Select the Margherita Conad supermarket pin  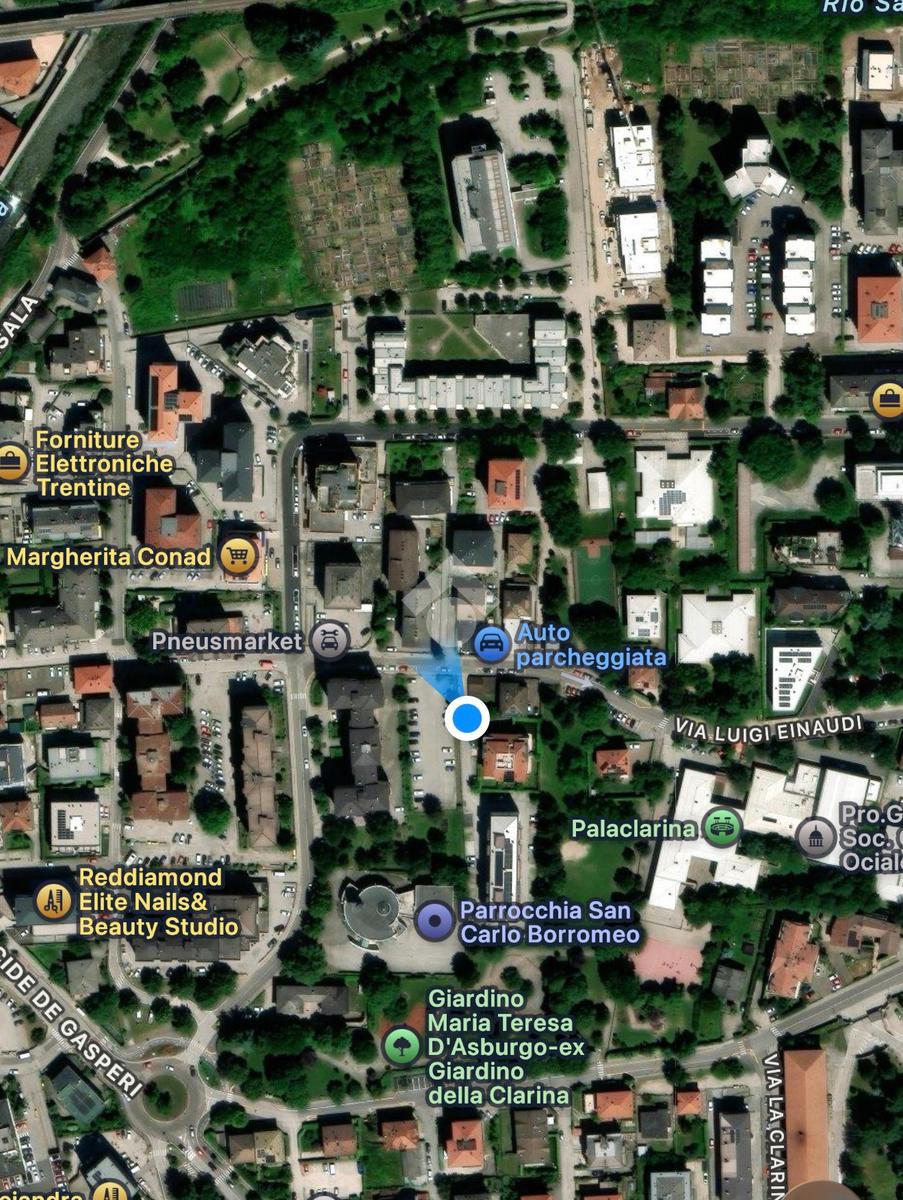pyautogui.click(x=238, y=556)
